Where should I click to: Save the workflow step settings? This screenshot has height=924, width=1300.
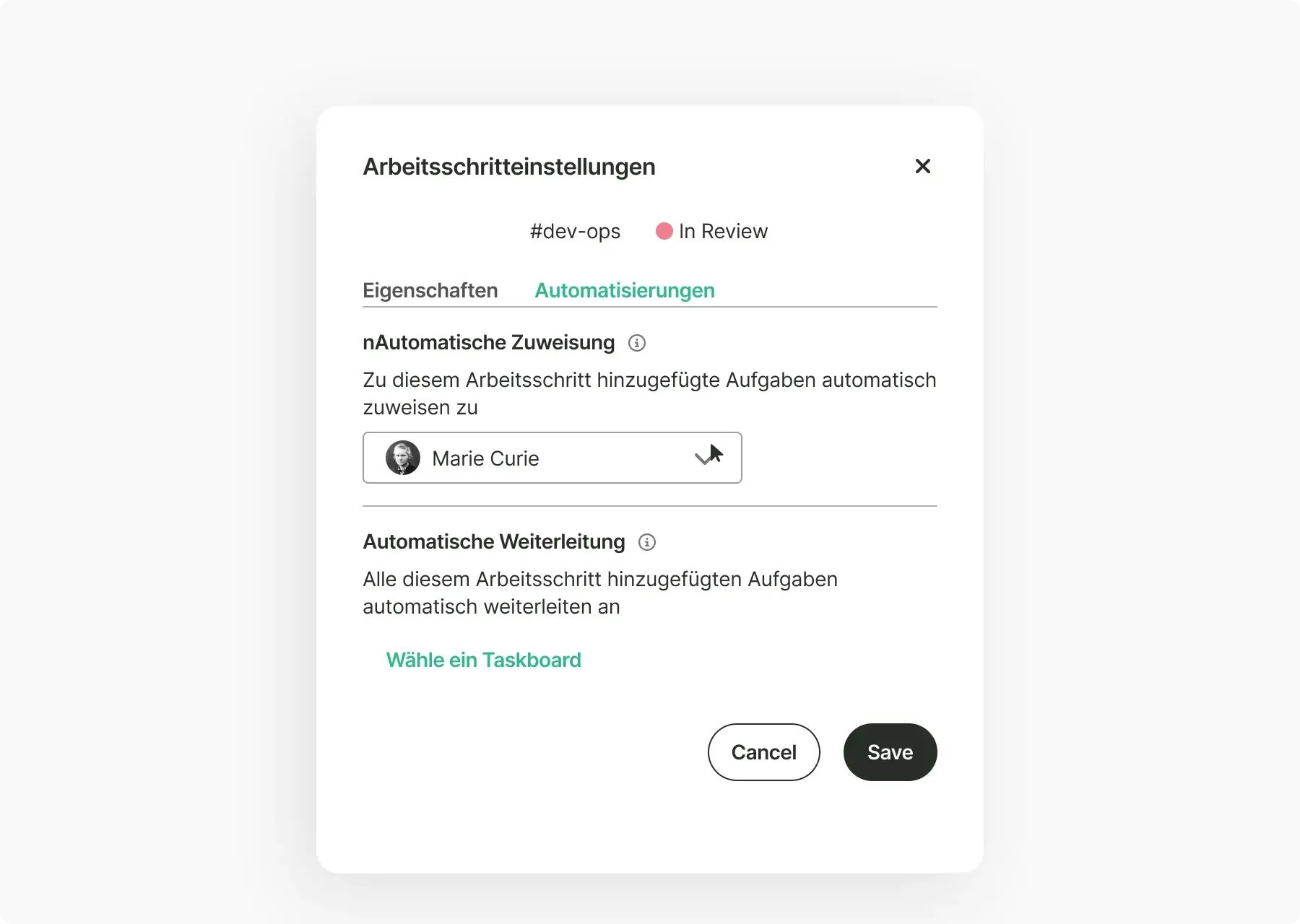click(x=890, y=752)
